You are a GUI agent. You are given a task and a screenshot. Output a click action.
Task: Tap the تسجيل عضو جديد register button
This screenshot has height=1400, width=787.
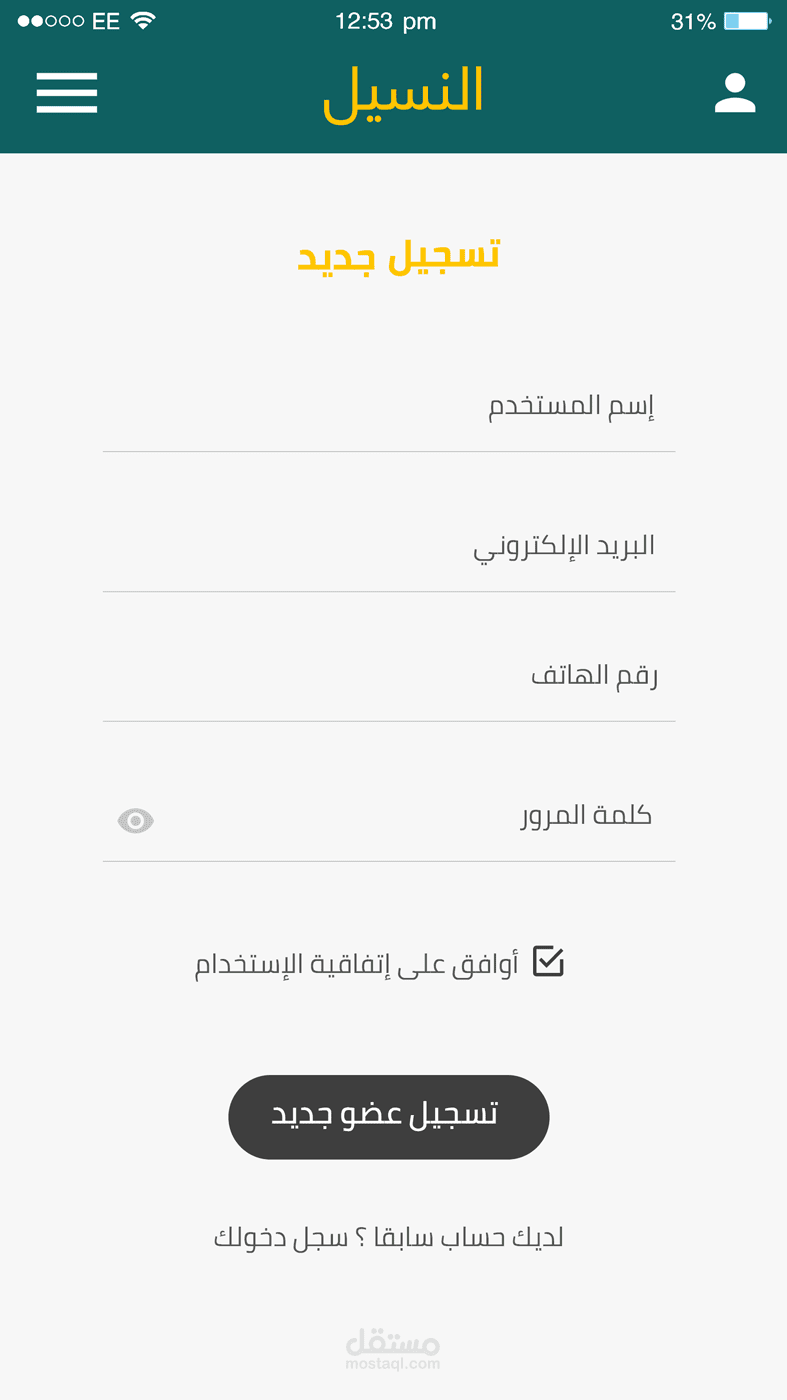click(388, 1117)
